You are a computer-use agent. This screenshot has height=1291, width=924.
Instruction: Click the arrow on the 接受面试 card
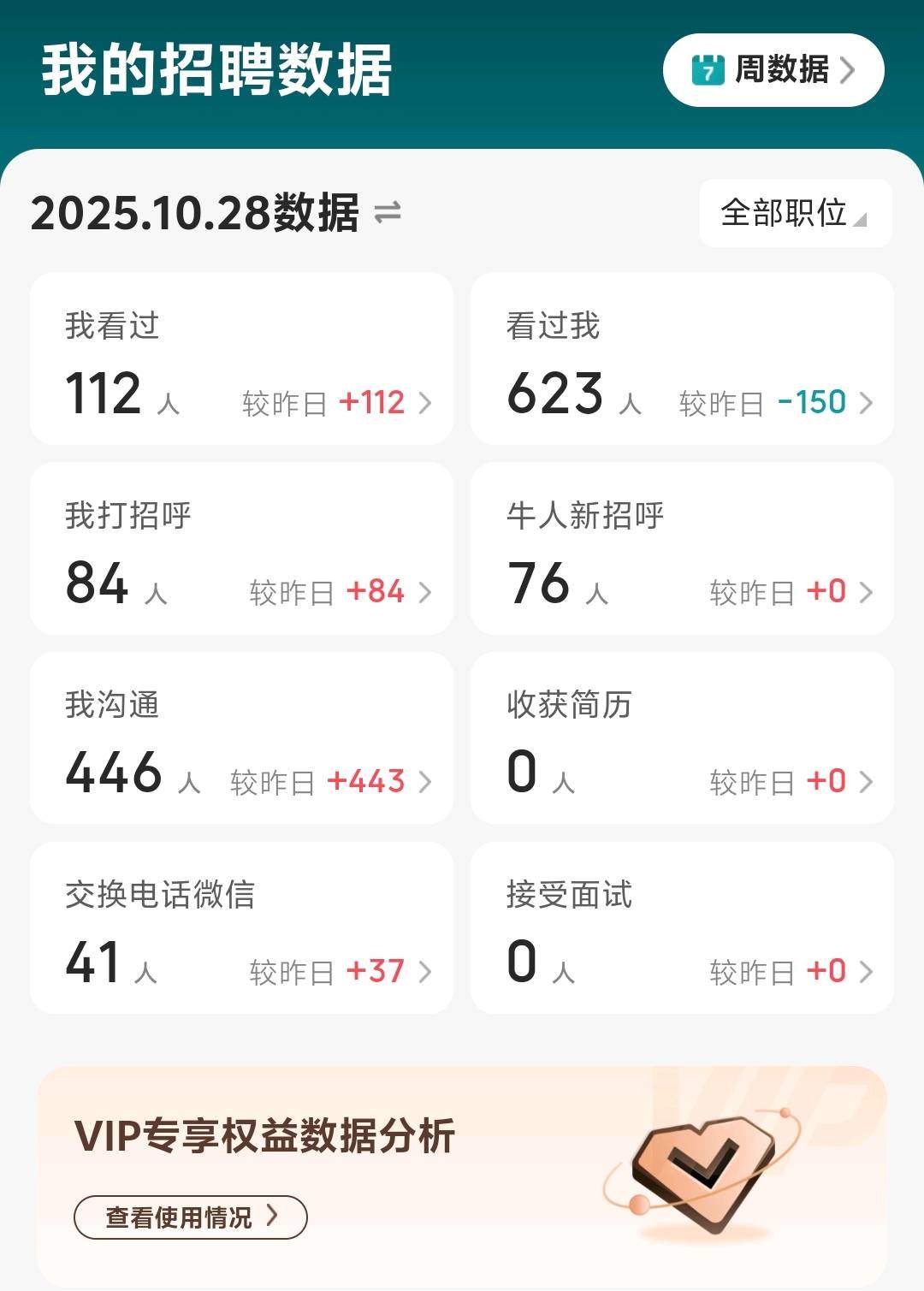866,972
